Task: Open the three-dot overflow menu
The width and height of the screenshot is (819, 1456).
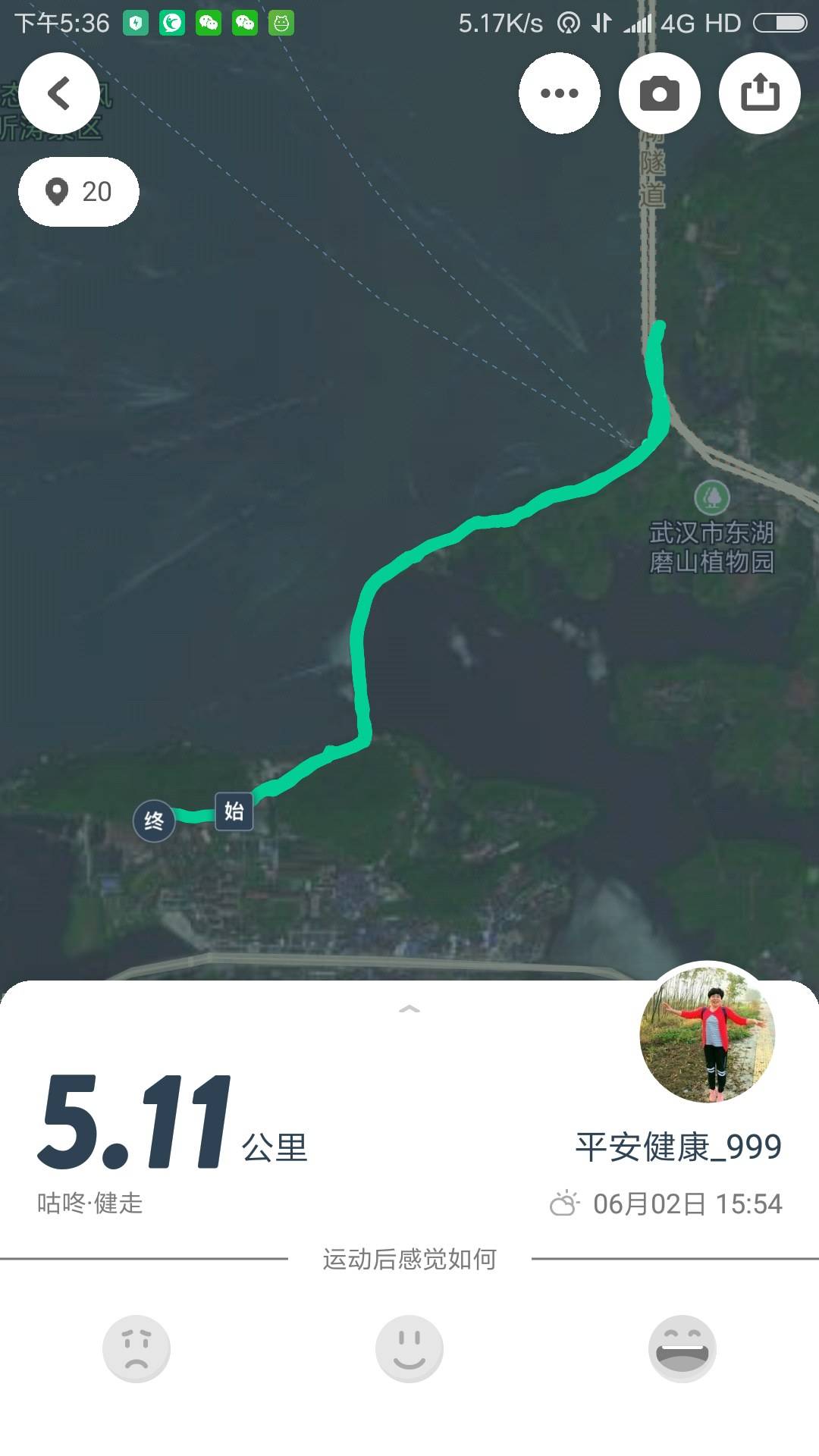Action: pyautogui.click(x=559, y=93)
